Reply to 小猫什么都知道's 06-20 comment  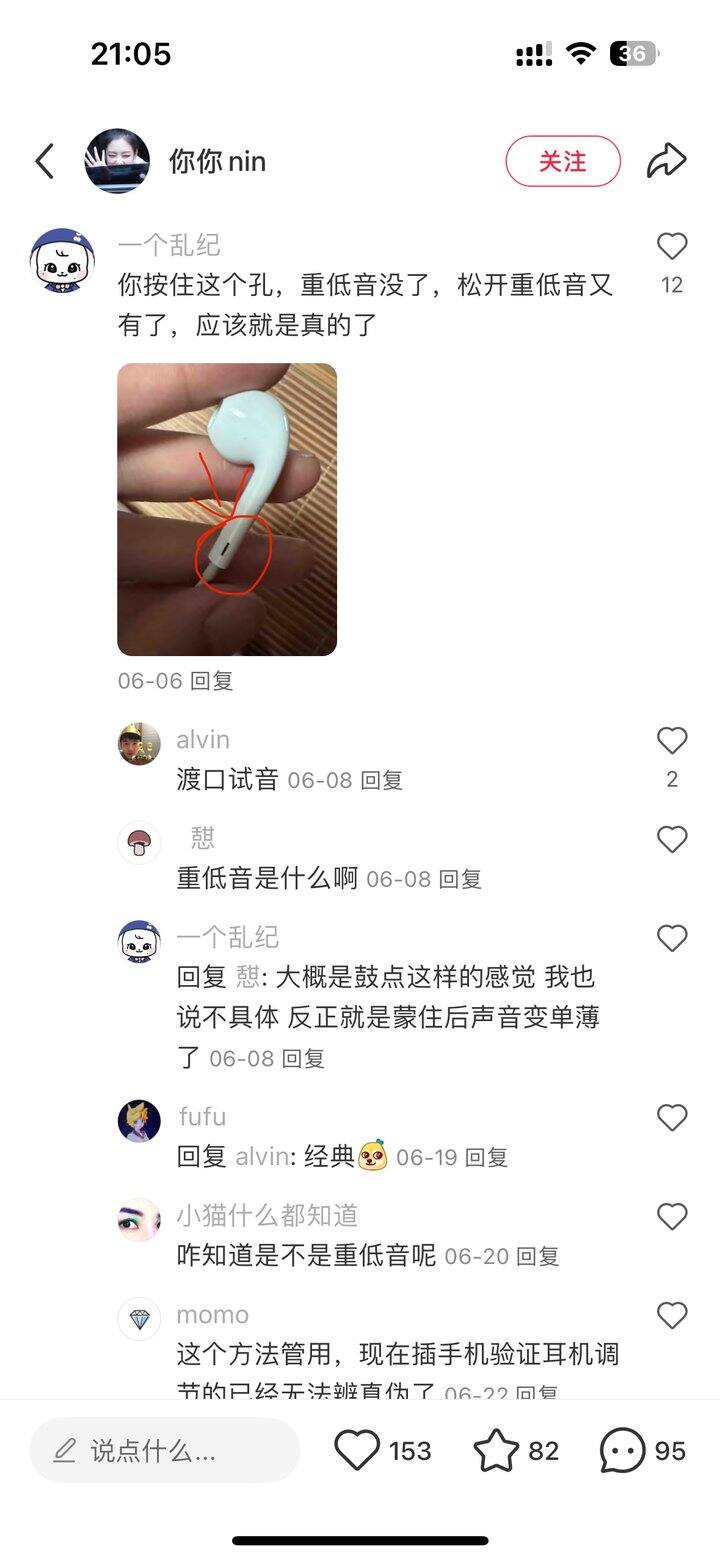[537, 1256]
